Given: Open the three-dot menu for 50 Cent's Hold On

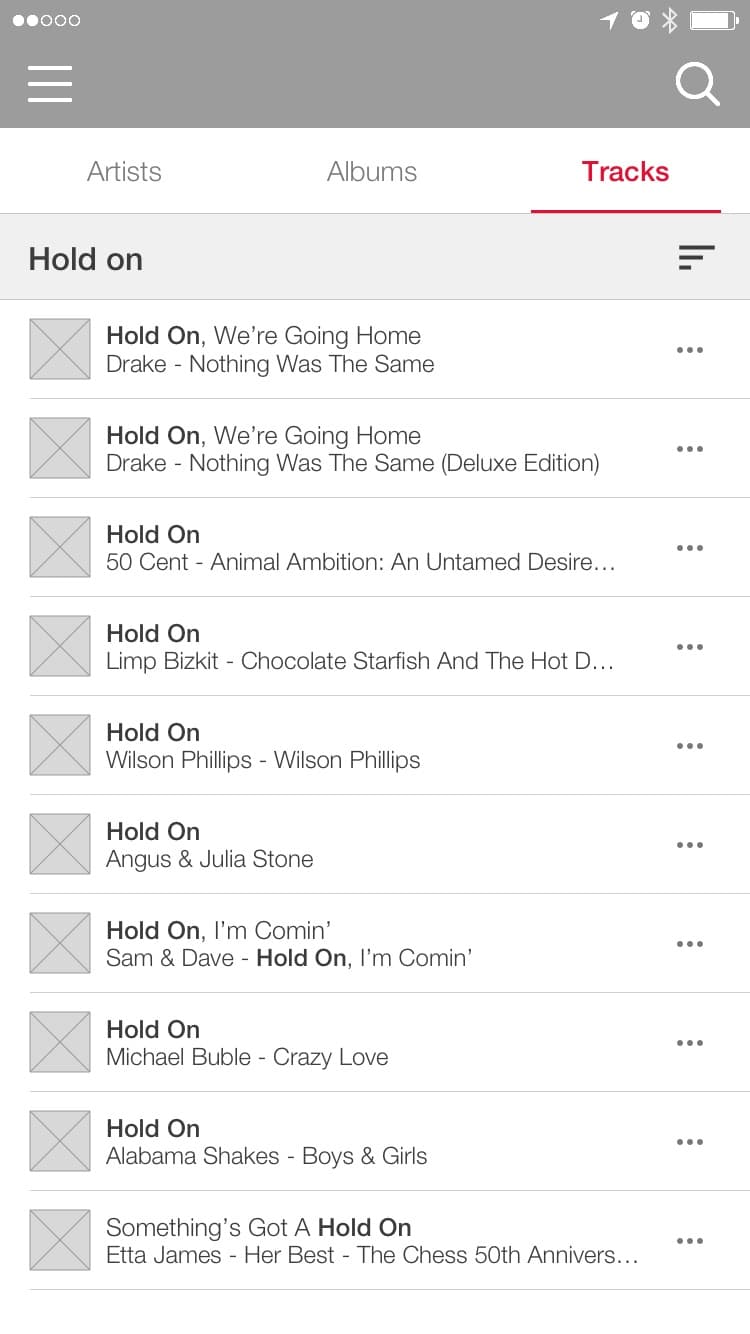Looking at the screenshot, I should [x=690, y=547].
